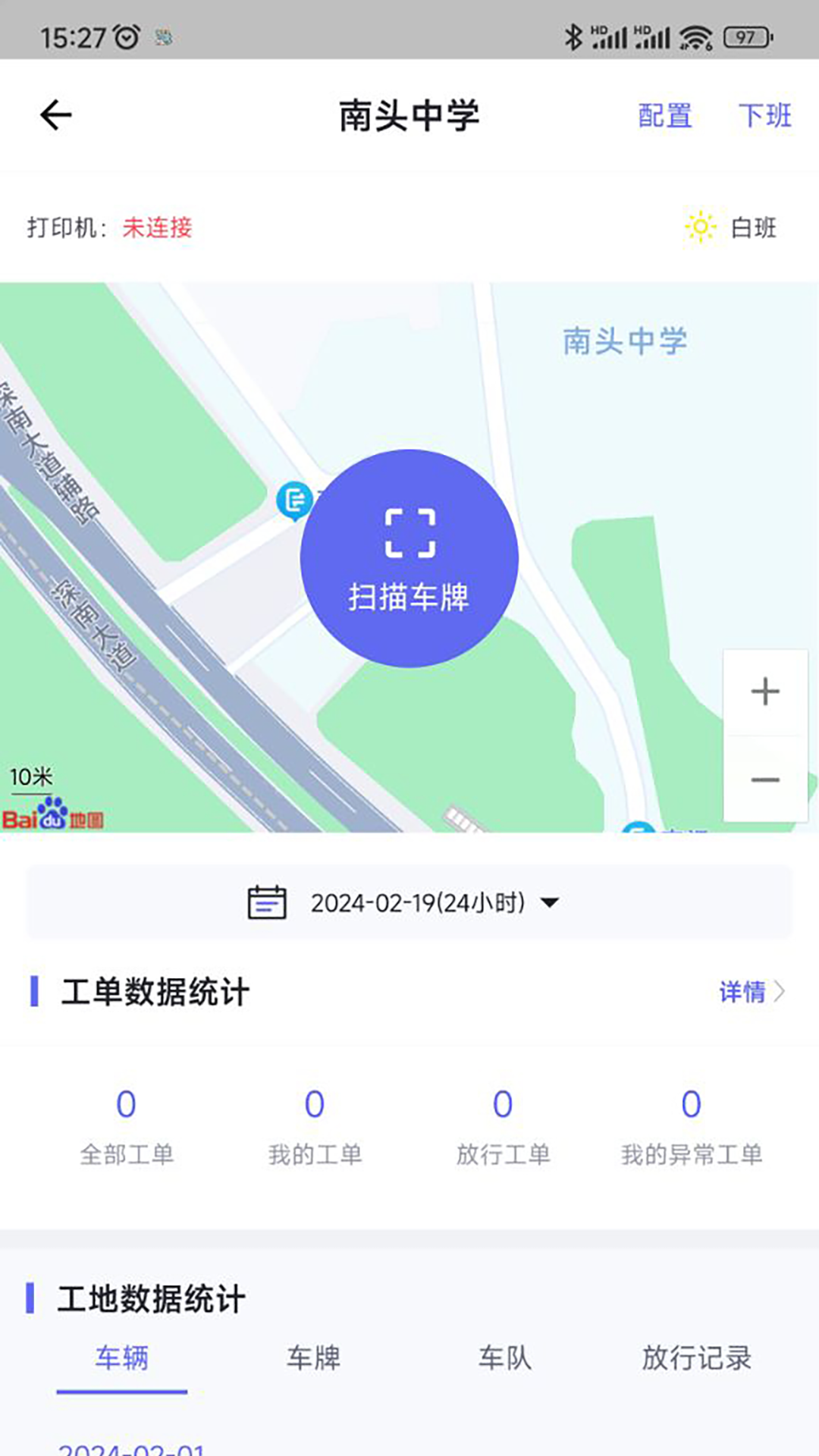
Task: Toggle 白班 shift mode
Action: click(x=752, y=227)
